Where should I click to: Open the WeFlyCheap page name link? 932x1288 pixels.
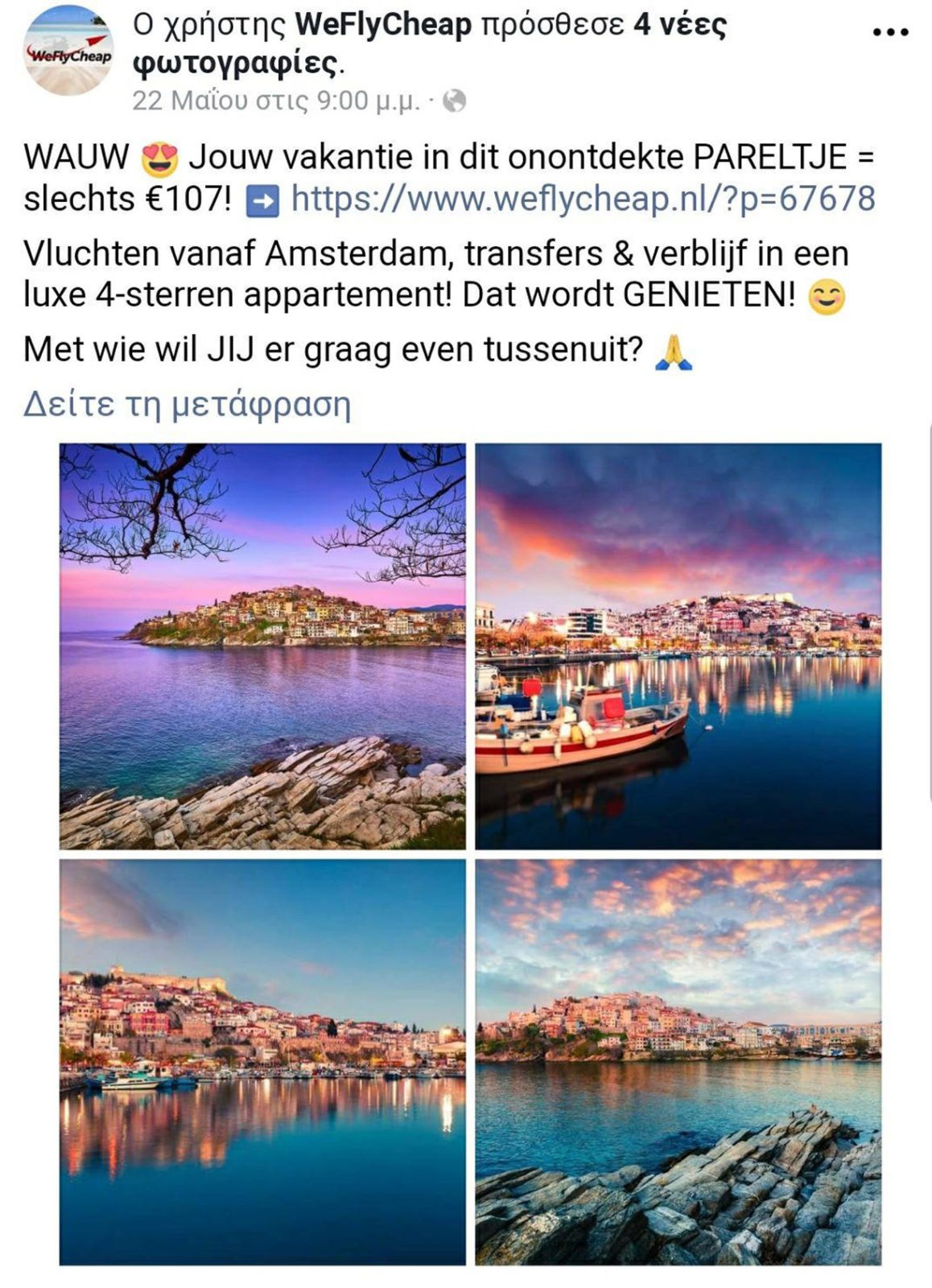click(x=383, y=26)
